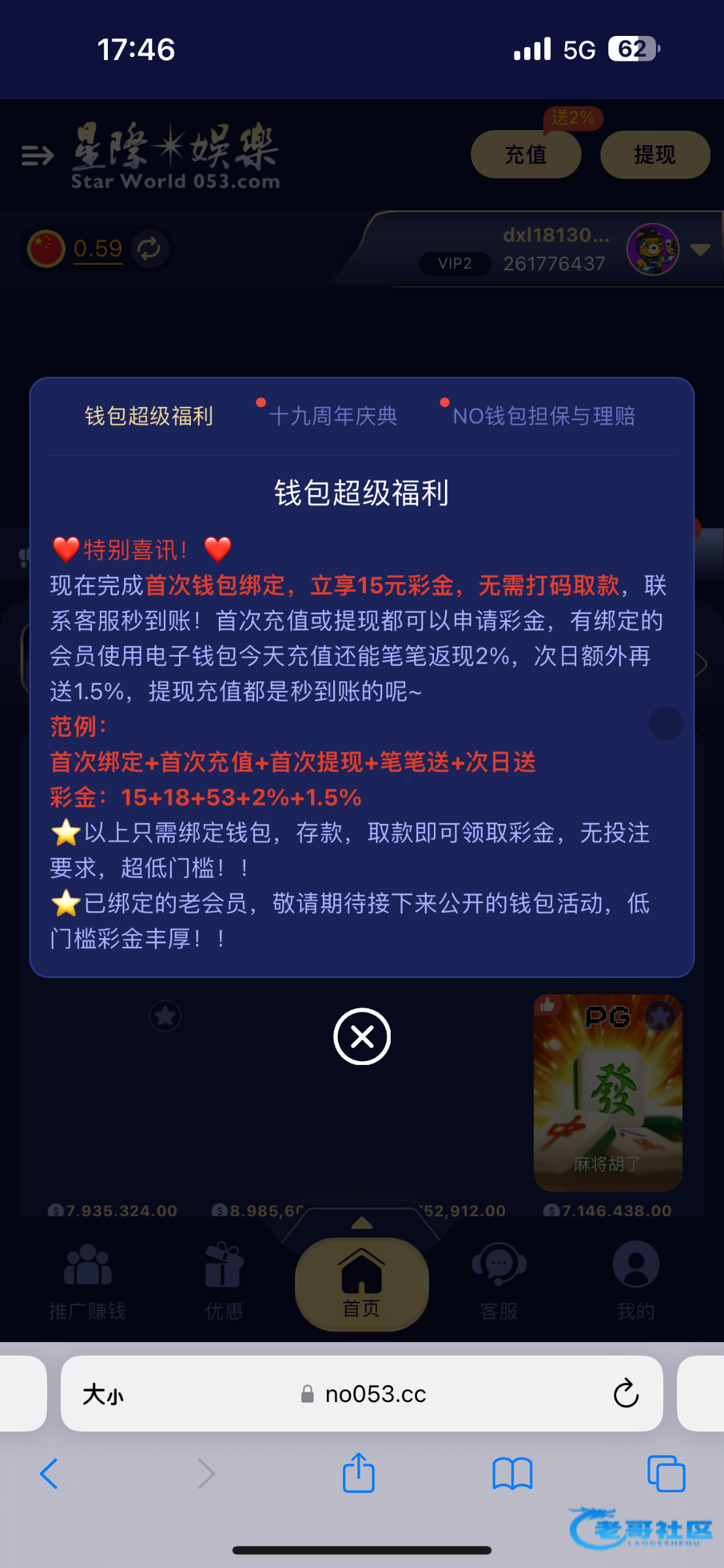Image resolution: width=724 pixels, height=1568 pixels.
Task: Open Safari bookmarks
Action: point(512,1473)
